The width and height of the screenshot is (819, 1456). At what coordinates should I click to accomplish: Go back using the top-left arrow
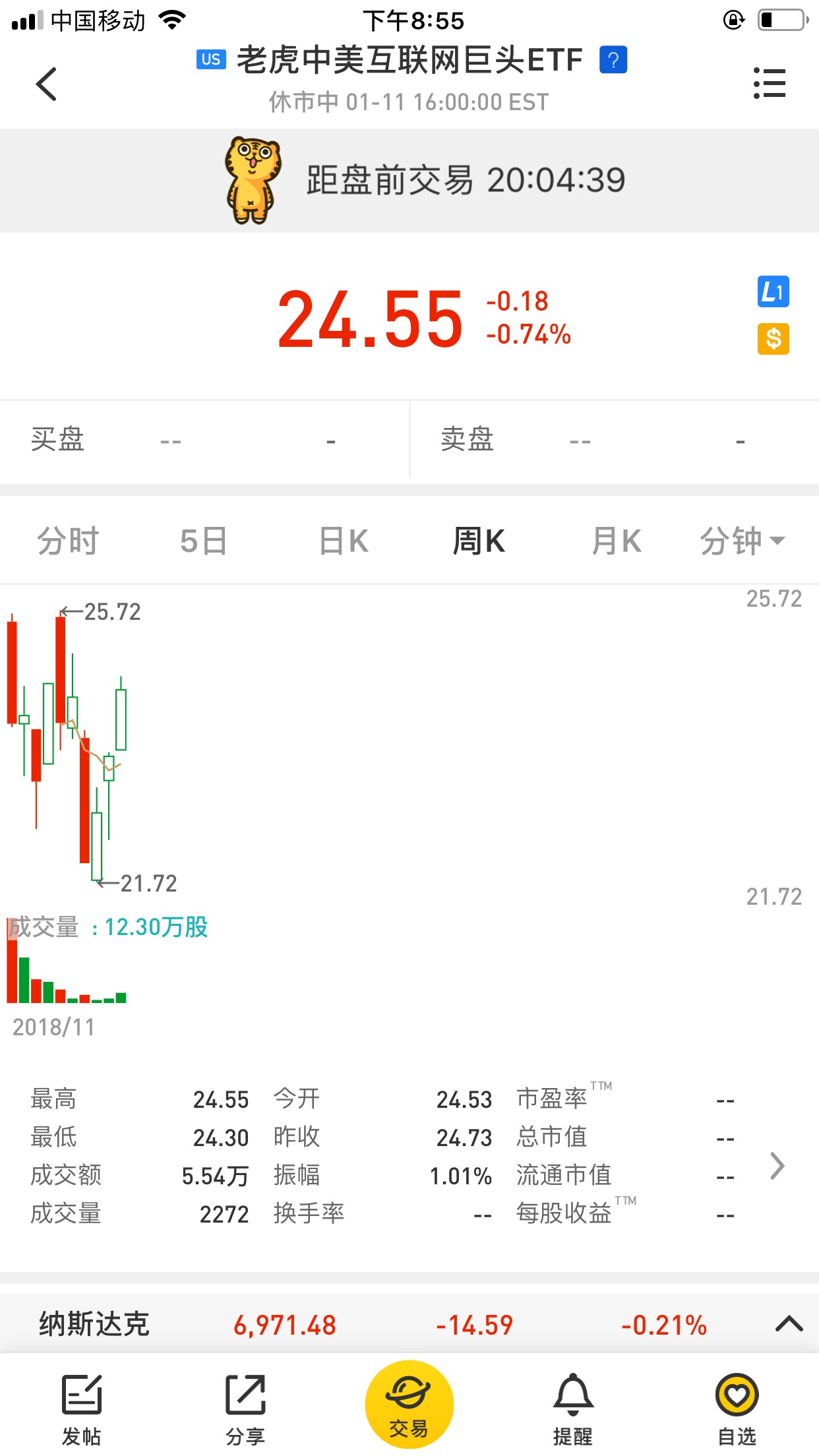(x=46, y=84)
